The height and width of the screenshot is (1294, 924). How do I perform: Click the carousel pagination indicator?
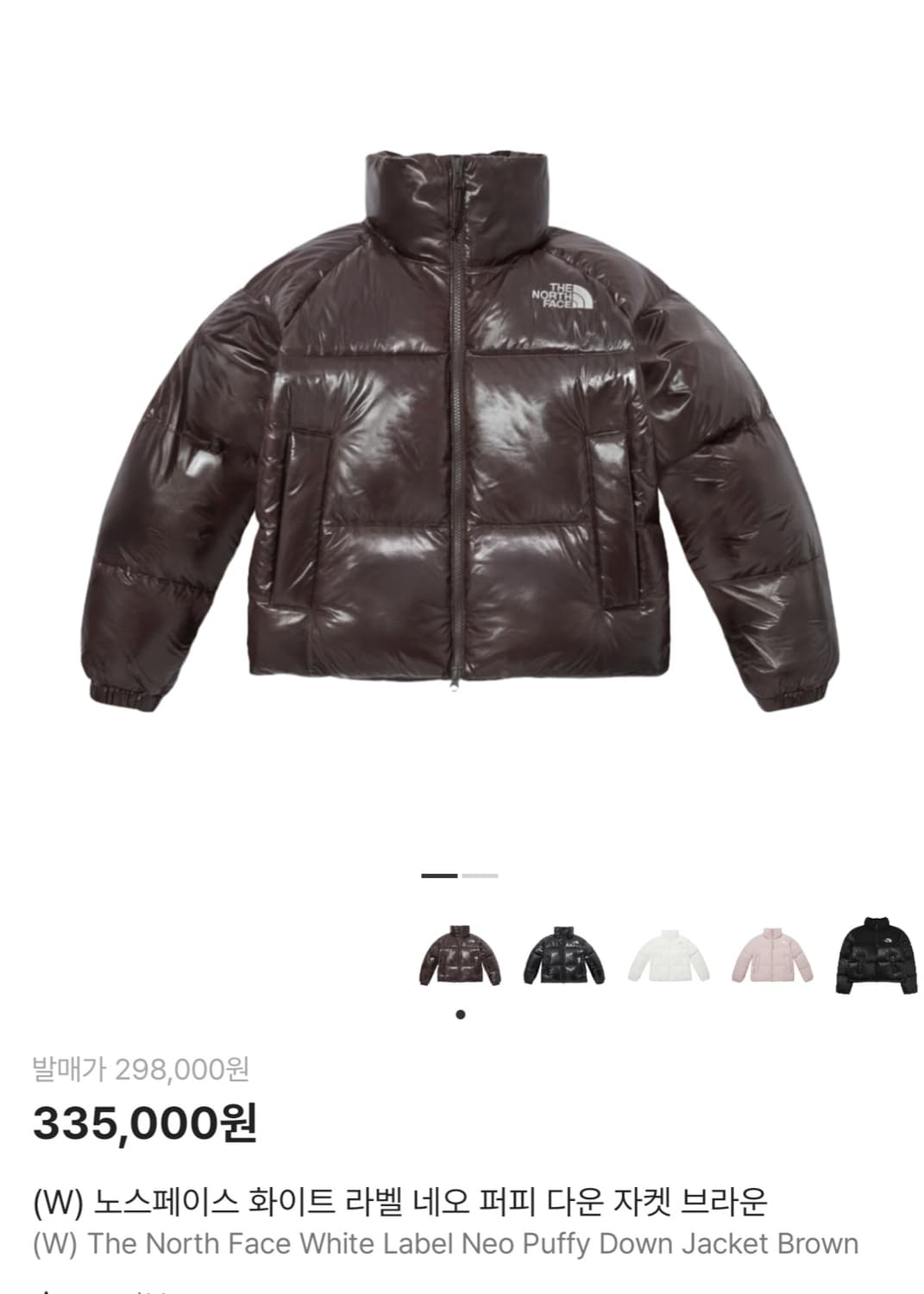coord(459,876)
